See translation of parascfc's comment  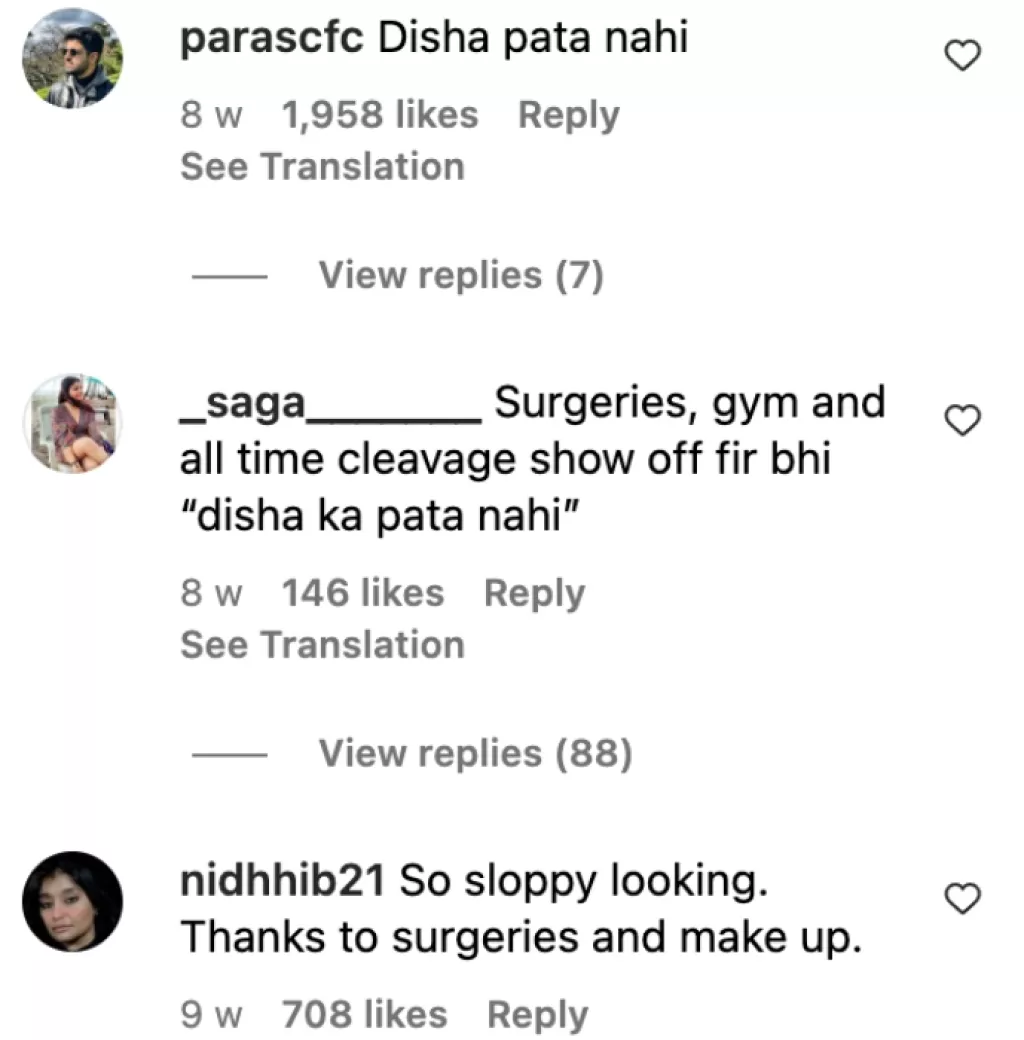[x=322, y=166]
